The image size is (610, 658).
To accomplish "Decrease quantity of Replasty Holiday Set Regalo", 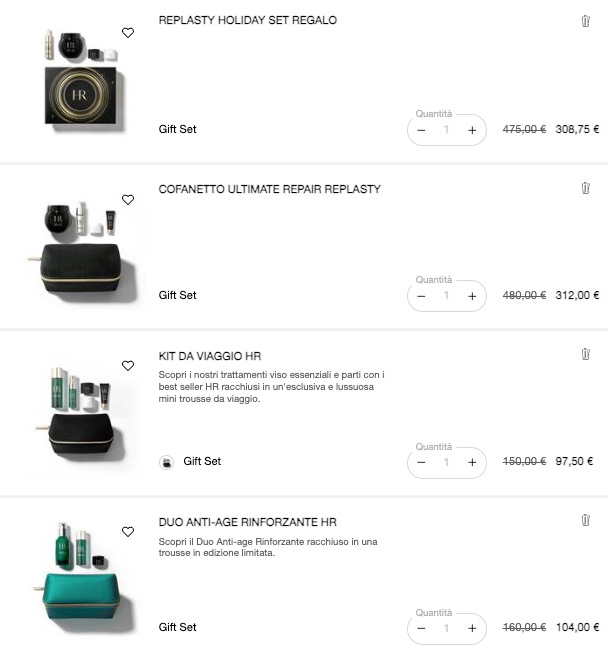I will point(421,130).
